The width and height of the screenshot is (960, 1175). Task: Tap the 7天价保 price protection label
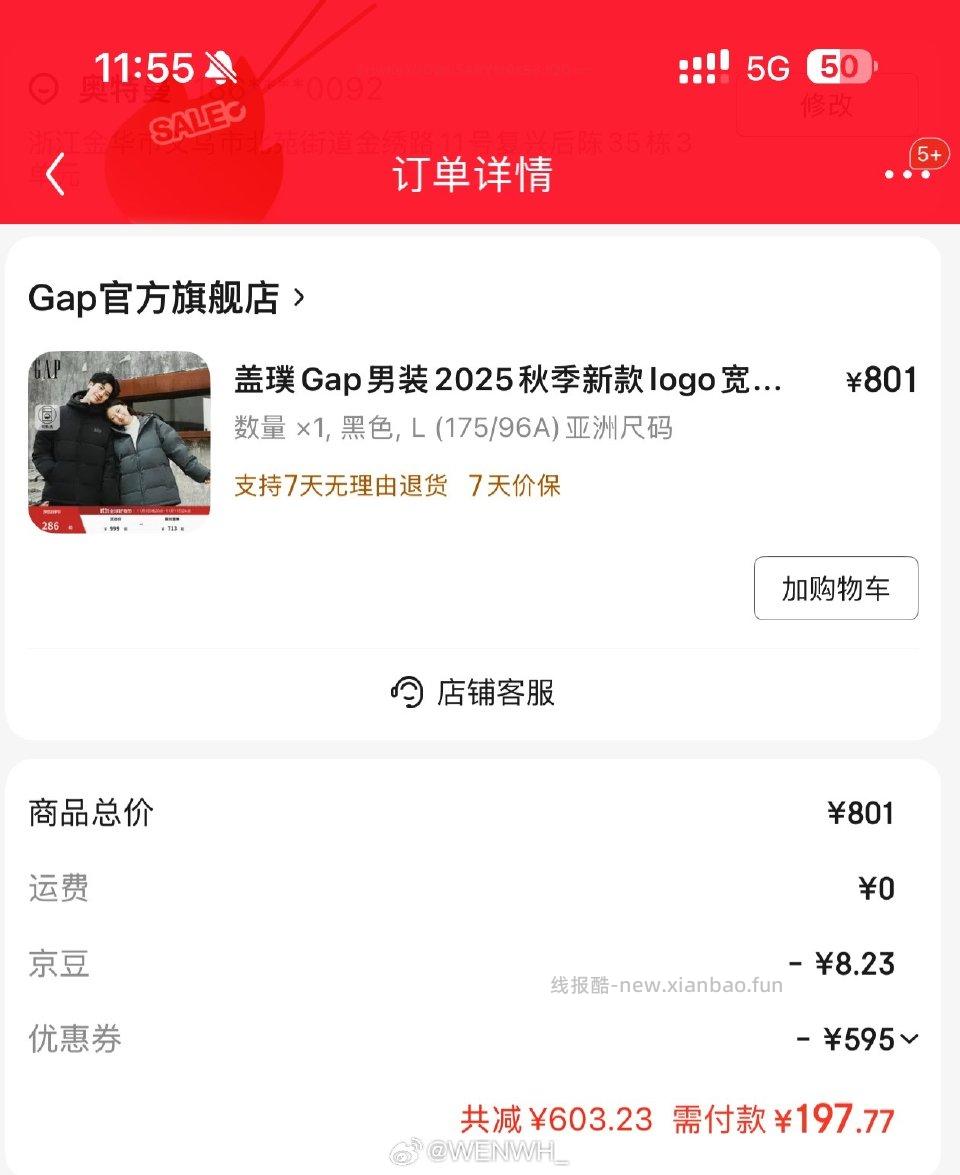(514, 485)
